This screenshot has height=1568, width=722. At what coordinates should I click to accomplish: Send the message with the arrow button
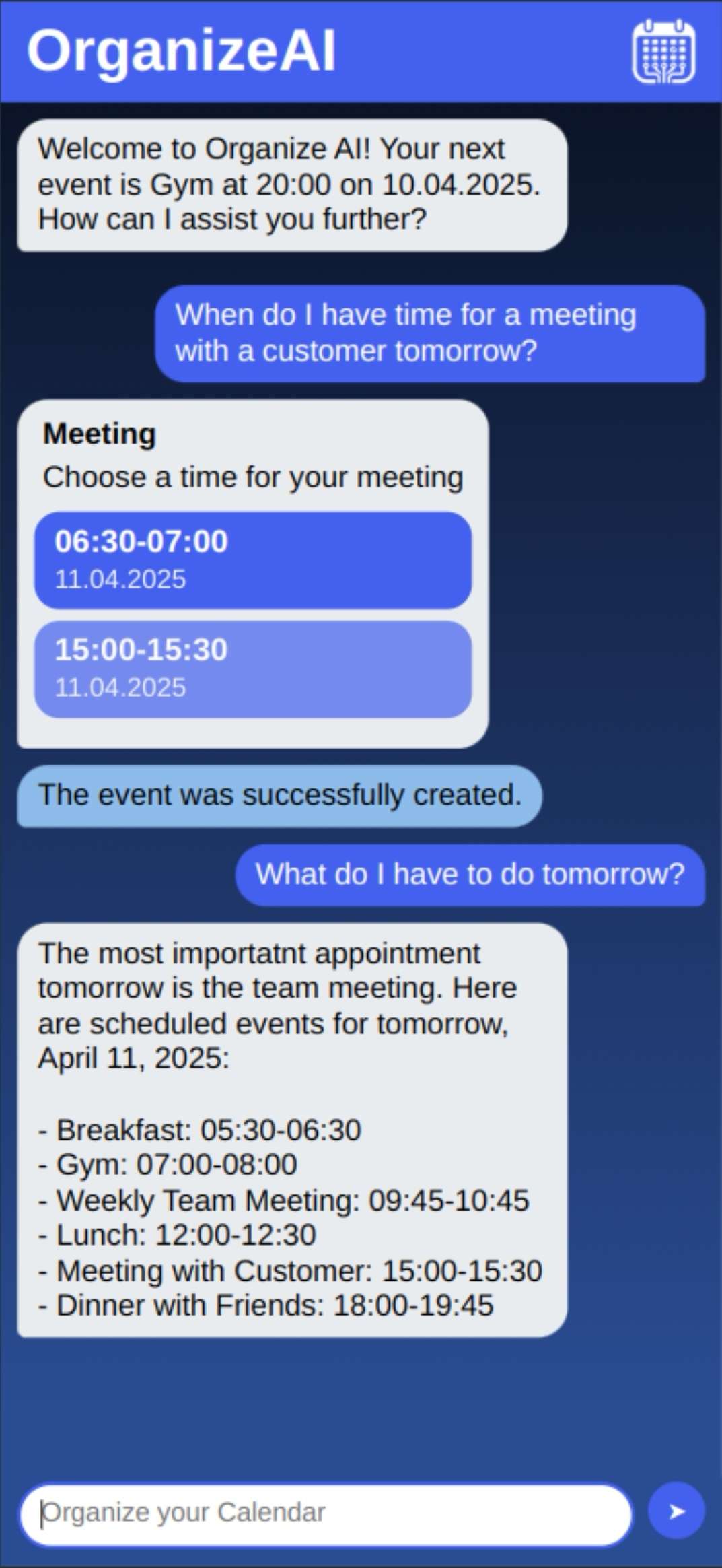coord(676,1511)
